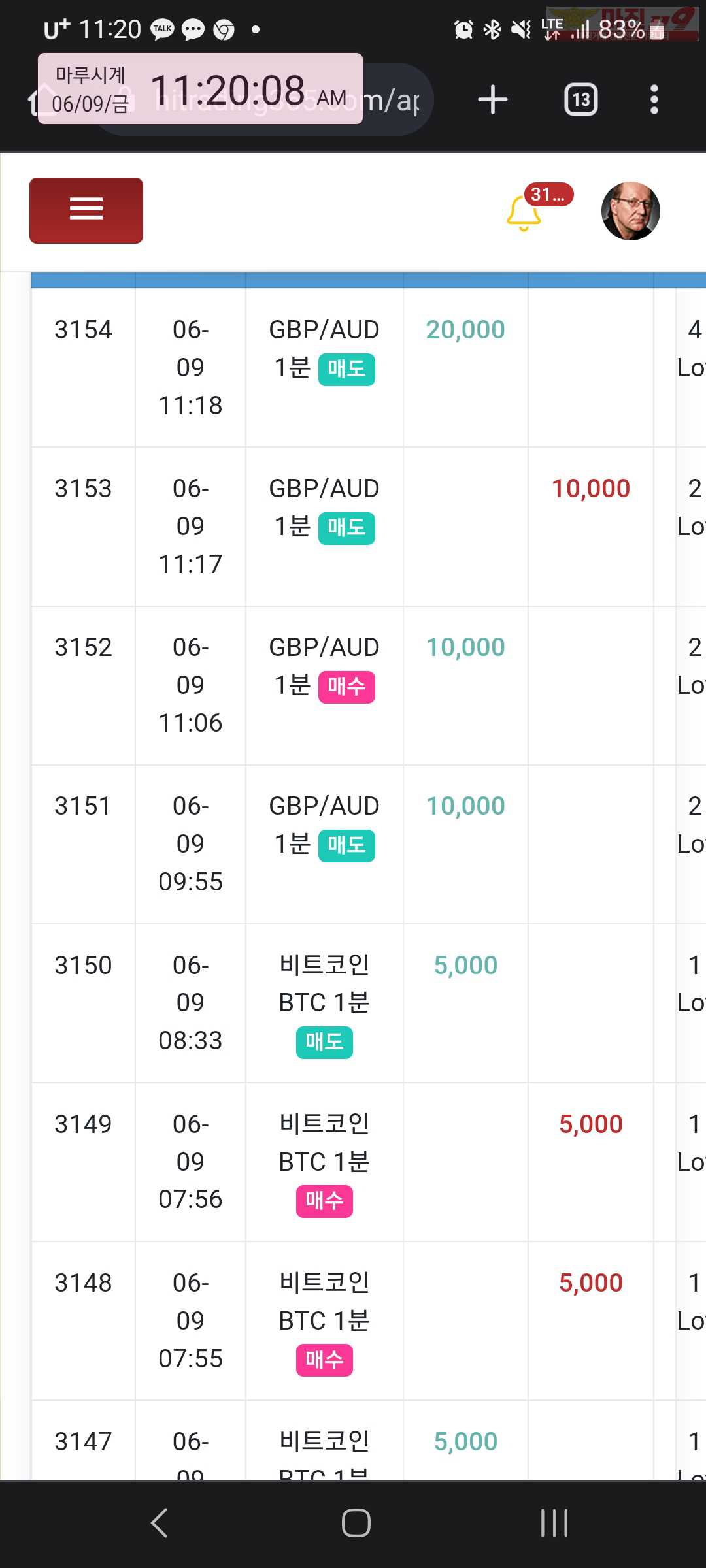View the 13 open tabs
Image resolution: width=706 pixels, height=1568 pixels.
[x=581, y=100]
